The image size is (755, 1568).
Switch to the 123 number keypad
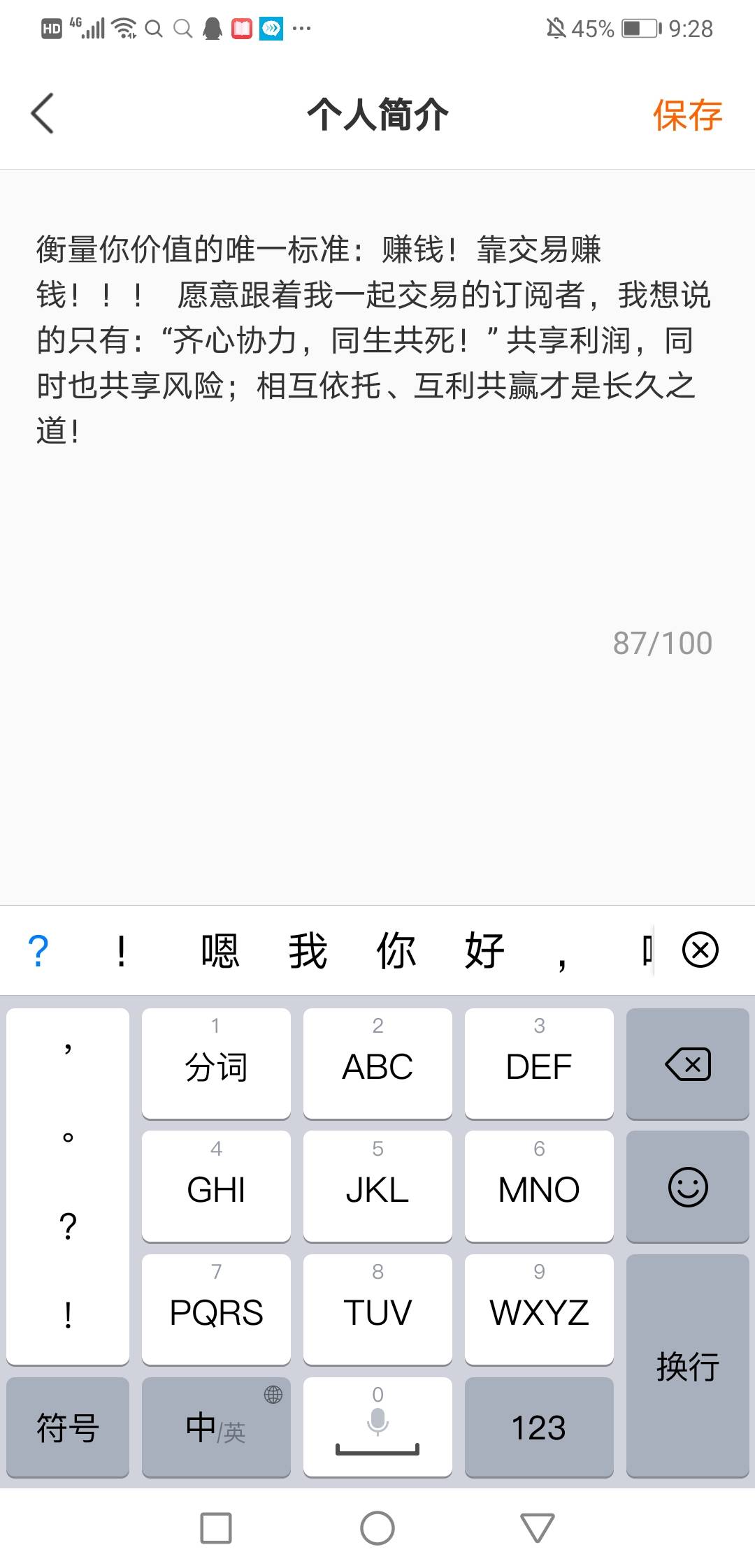[x=539, y=1427]
